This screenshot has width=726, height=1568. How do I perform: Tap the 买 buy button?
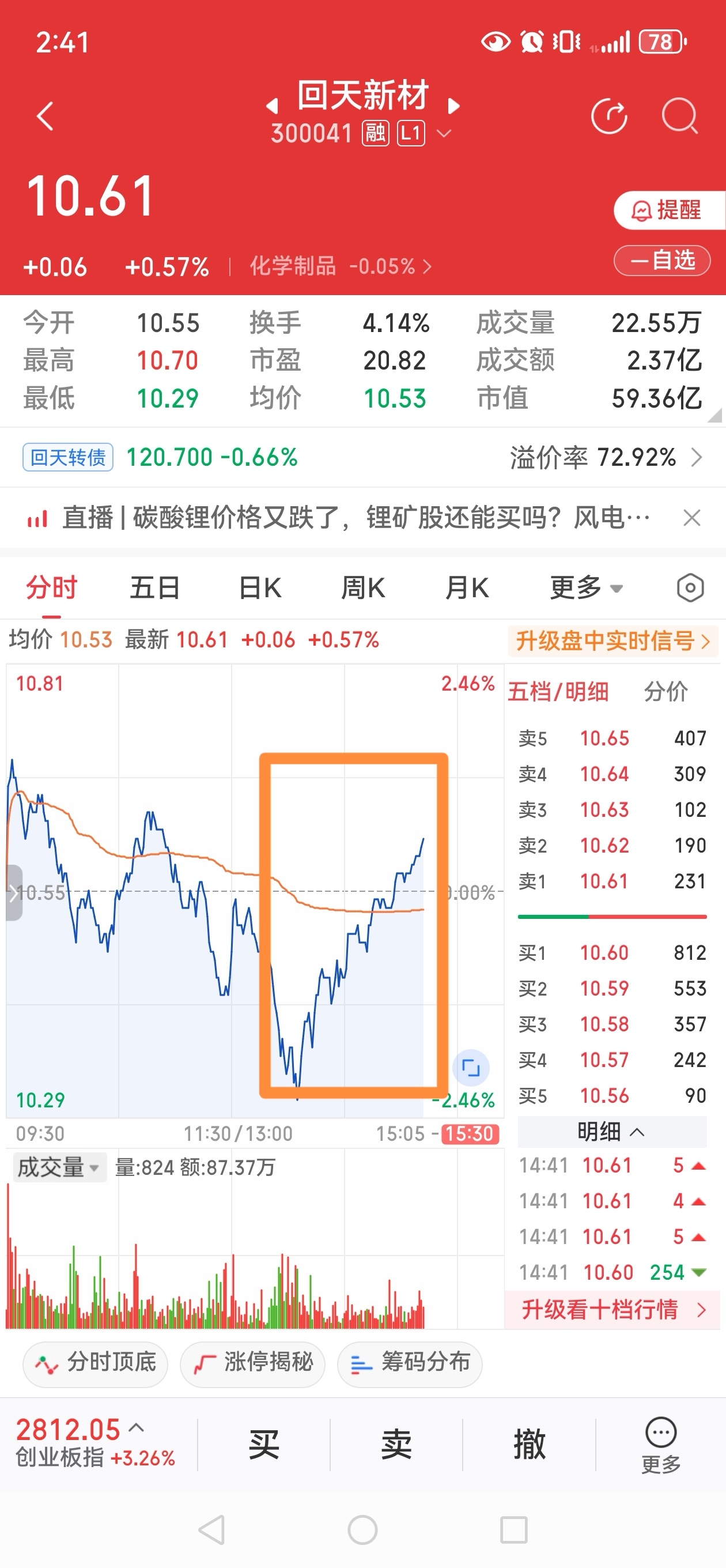(x=263, y=1445)
